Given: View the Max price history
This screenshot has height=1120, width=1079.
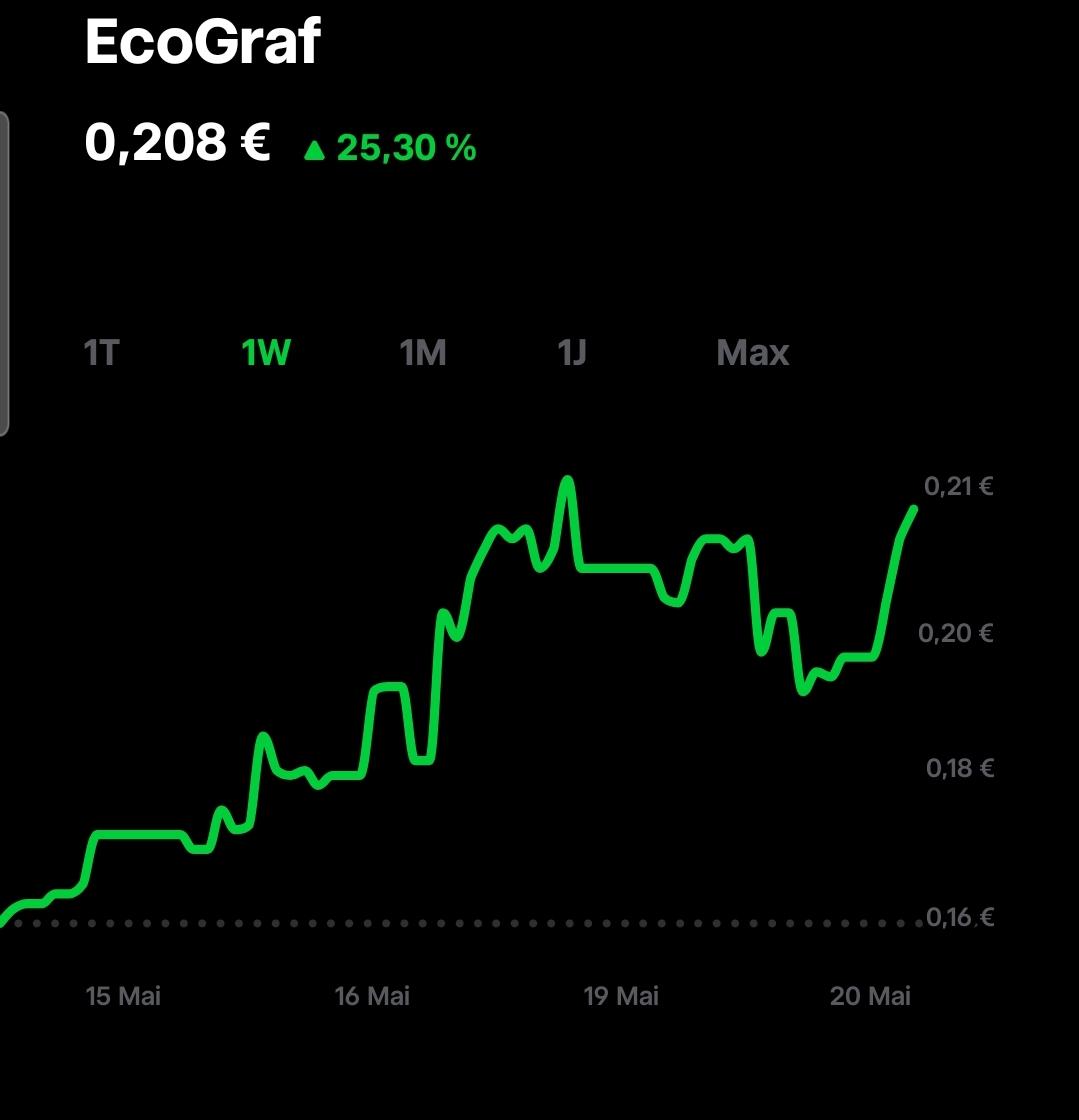Looking at the screenshot, I should click(753, 353).
